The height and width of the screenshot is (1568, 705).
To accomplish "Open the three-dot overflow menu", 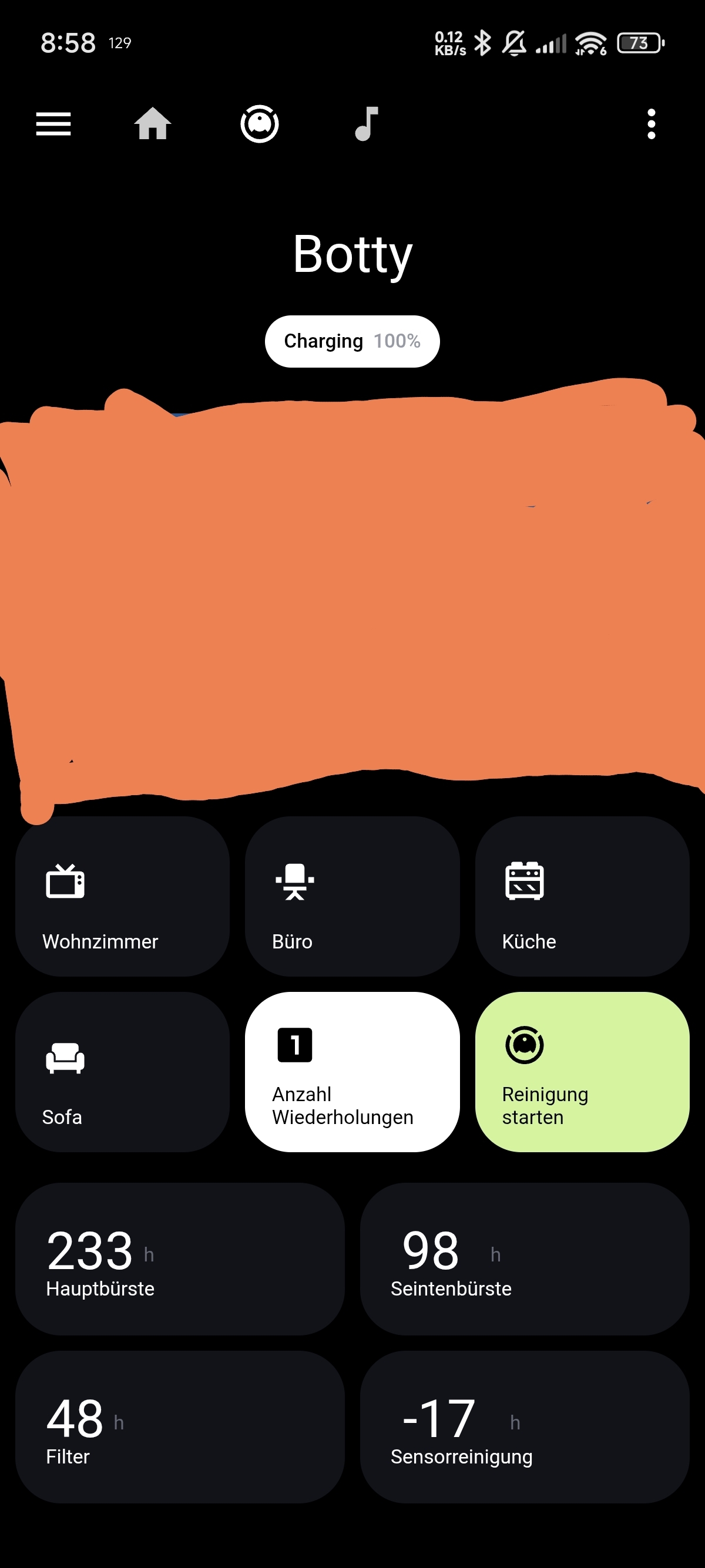I will 651,124.
